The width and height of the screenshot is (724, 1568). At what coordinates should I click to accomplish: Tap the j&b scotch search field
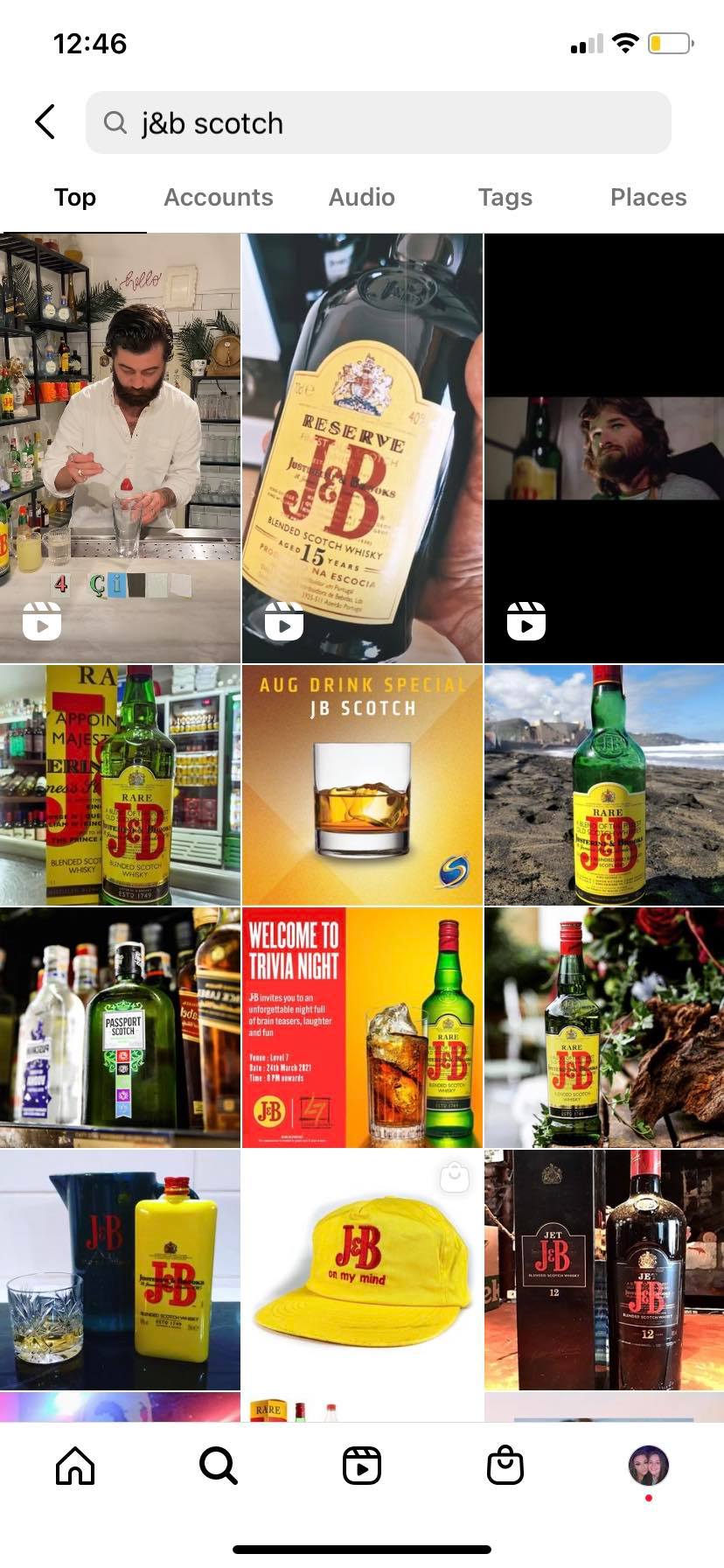[x=378, y=123]
